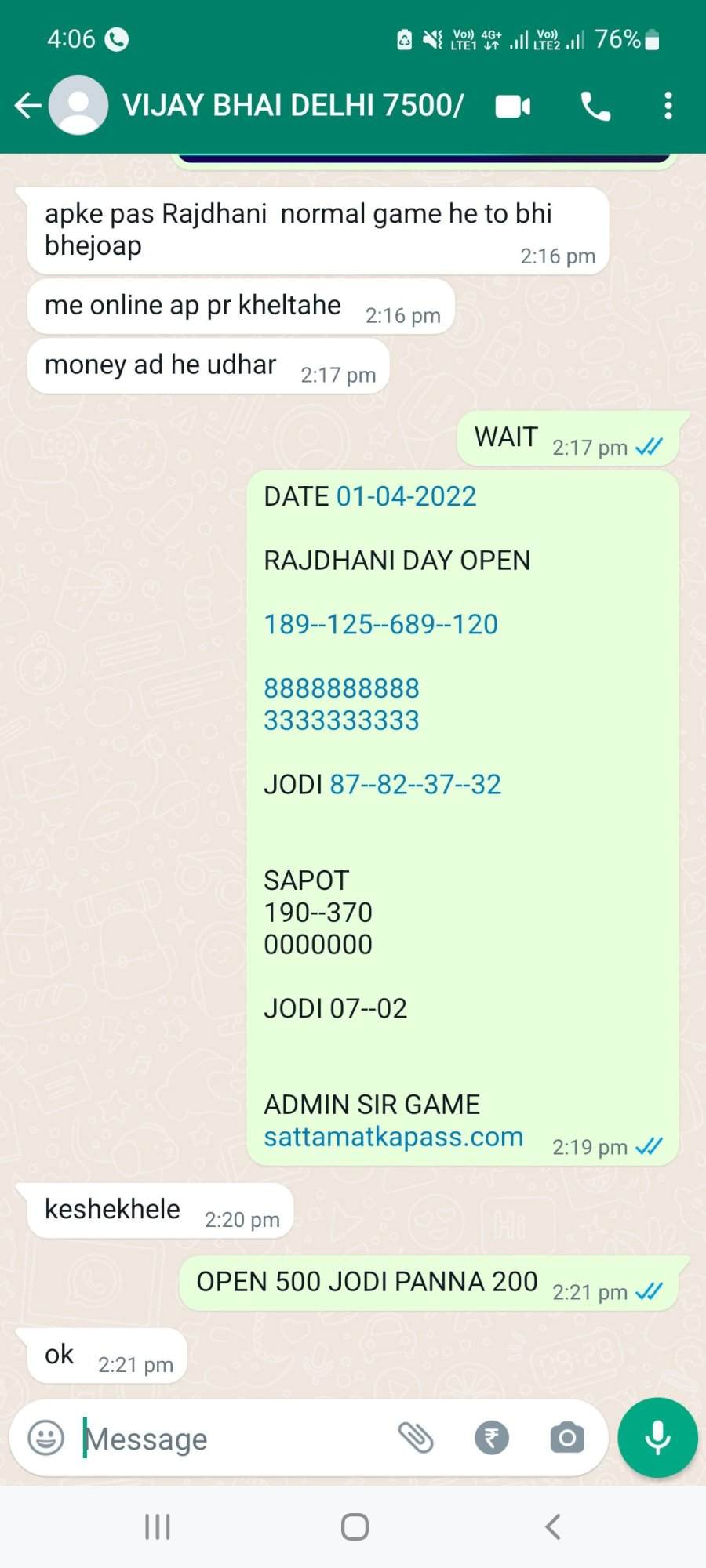Viewport: 706px width, 1568px height.
Task: Open the sattamatkapass.com link
Action: 393,1137
